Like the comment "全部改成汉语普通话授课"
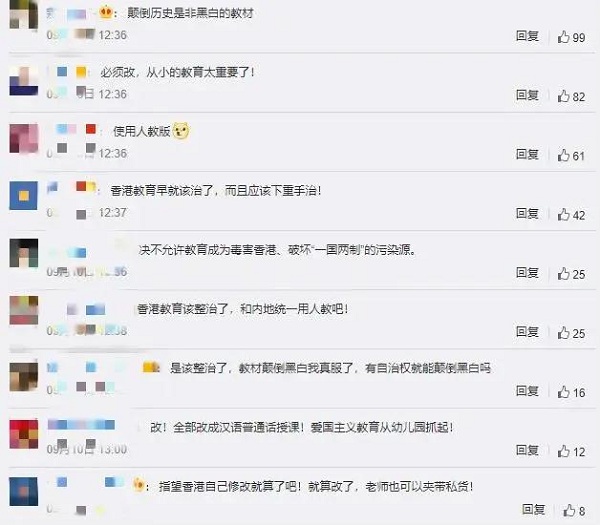The height and width of the screenshot is (525, 600). (x=563, y=452)
